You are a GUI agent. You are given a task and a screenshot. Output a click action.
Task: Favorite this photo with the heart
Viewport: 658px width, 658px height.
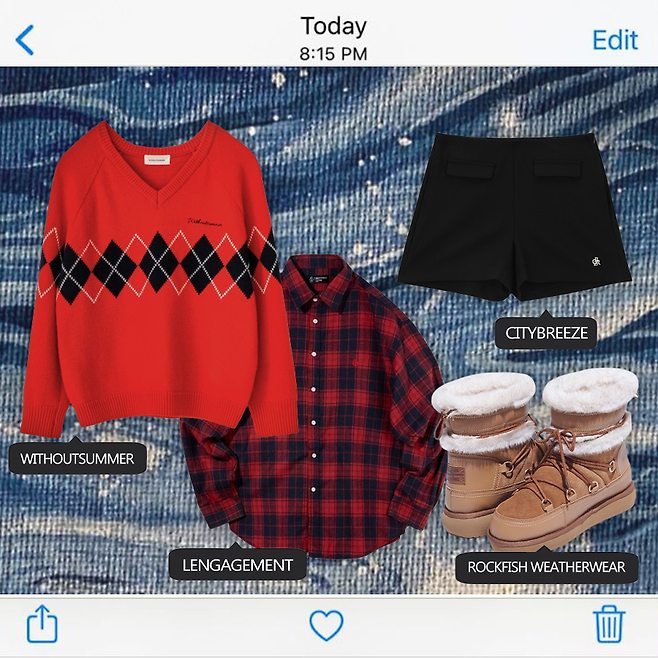click(x=326, y=626)
